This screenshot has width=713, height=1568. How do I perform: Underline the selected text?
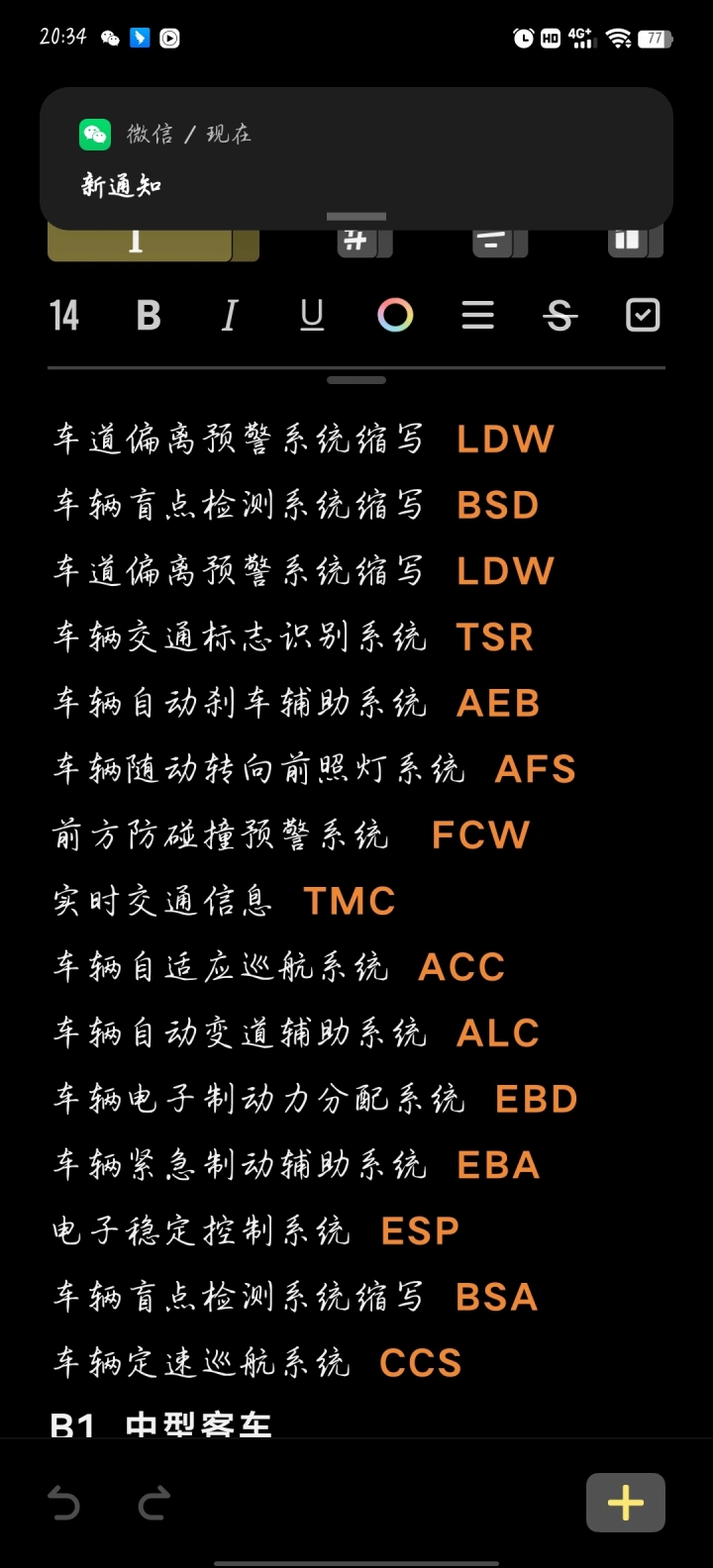click(312, 316)
